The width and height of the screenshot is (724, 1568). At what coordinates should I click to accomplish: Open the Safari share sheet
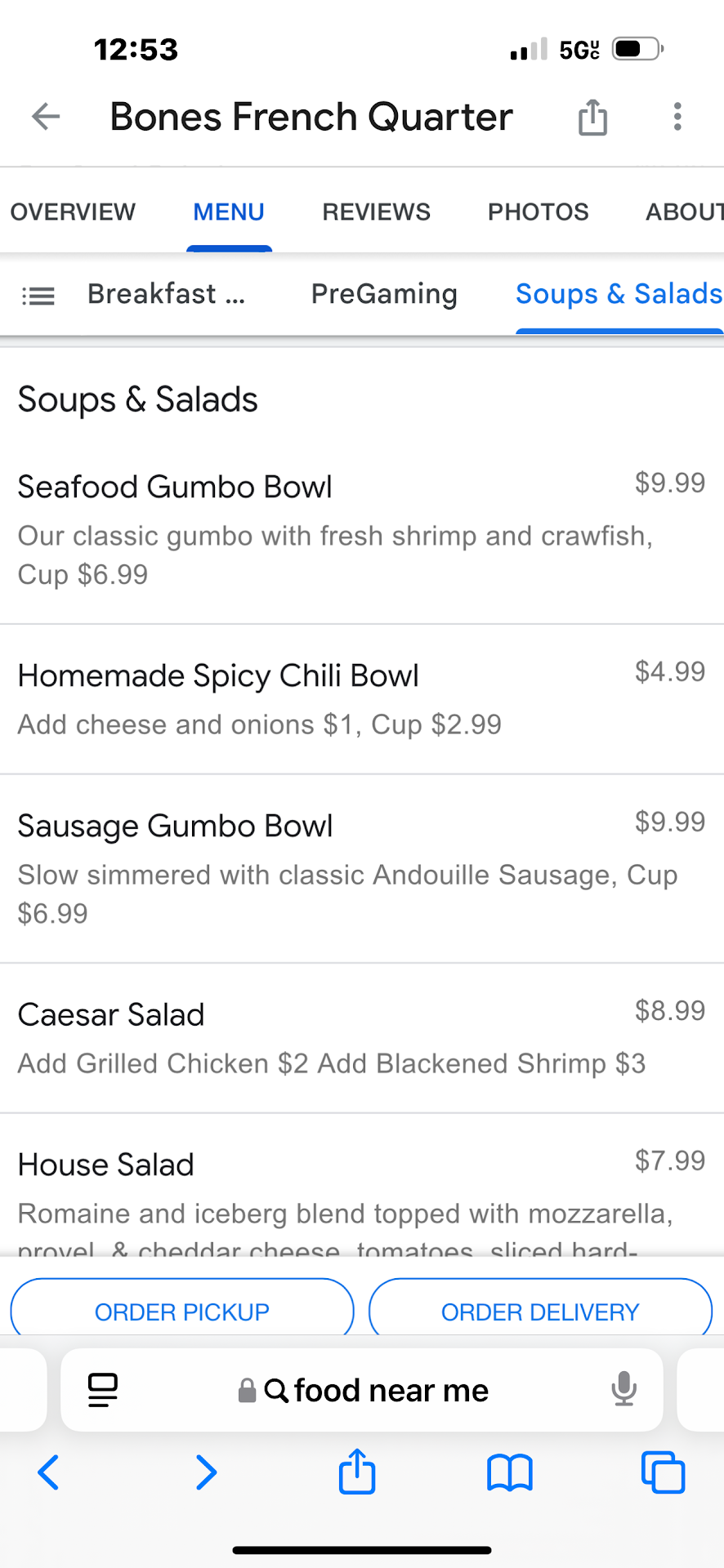click(x=357, y=1472)
